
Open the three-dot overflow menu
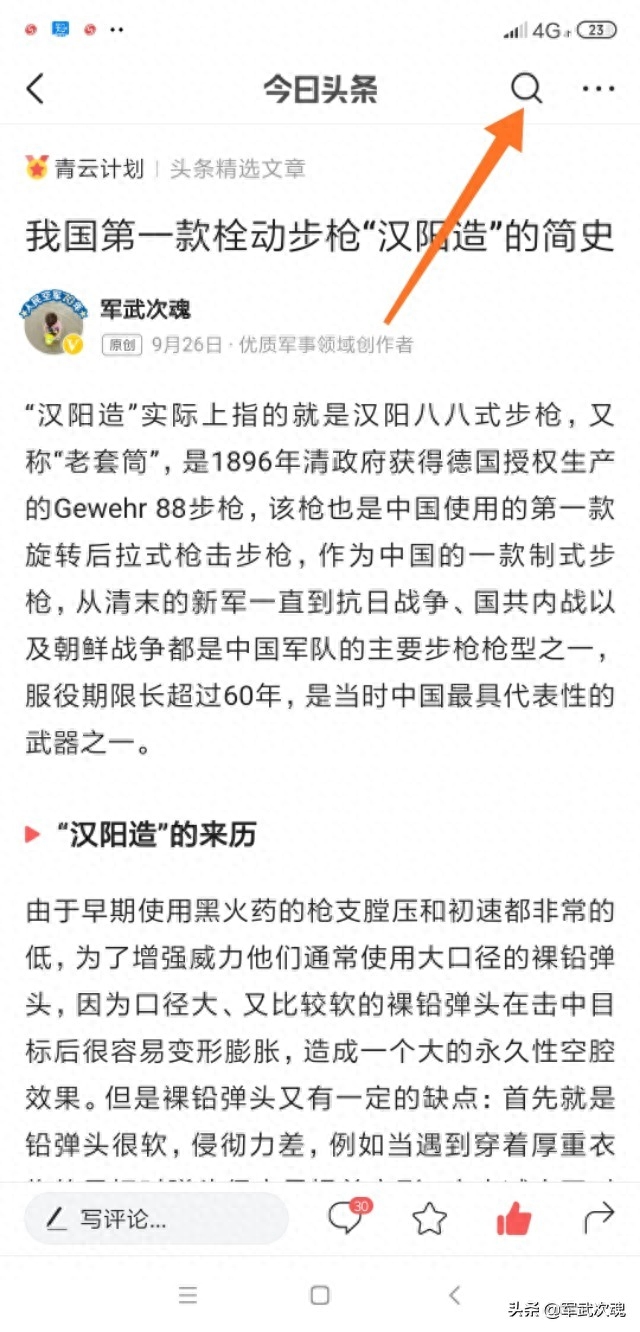[598, 89]
